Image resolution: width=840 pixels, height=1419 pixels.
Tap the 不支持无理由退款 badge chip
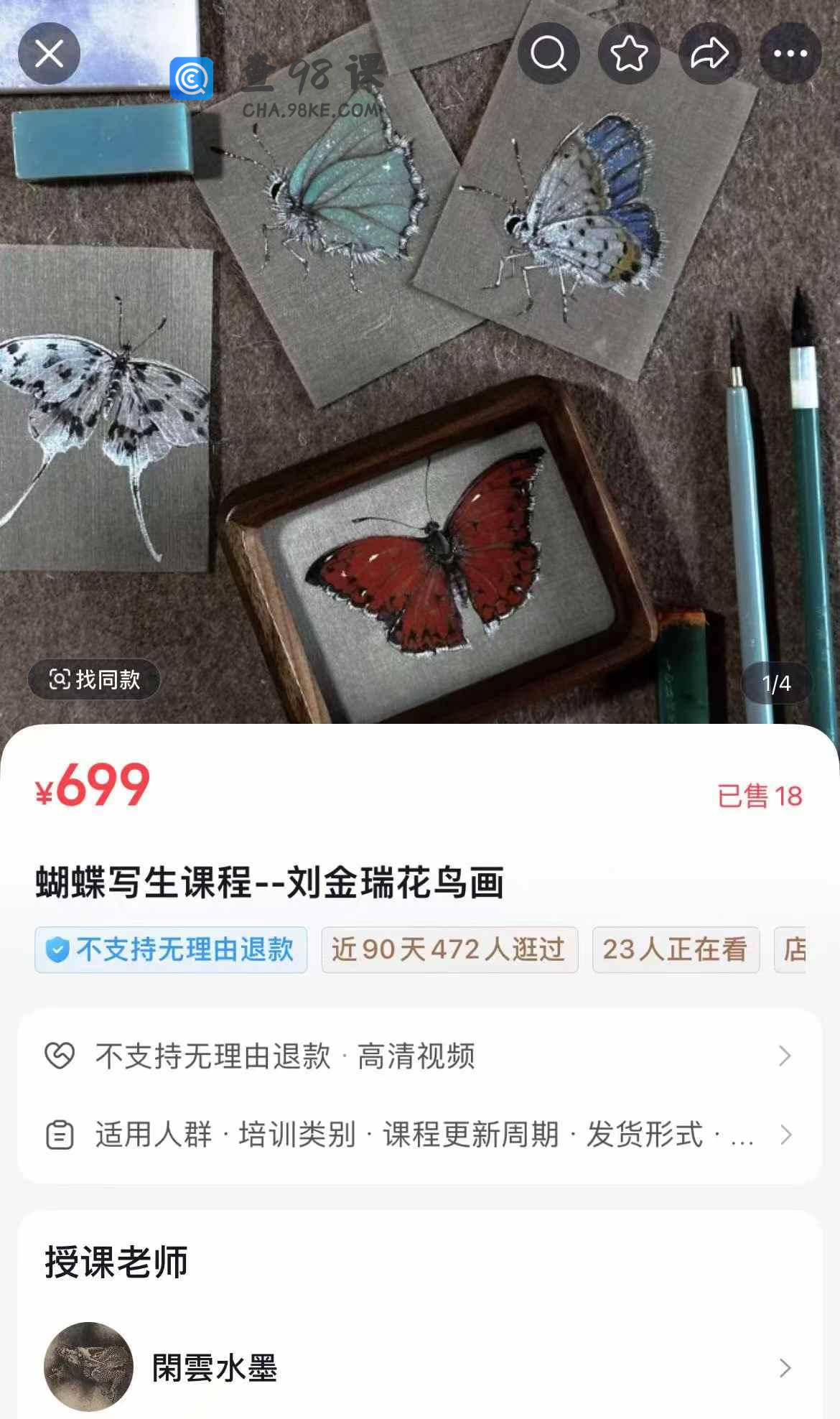click(171, 949)
